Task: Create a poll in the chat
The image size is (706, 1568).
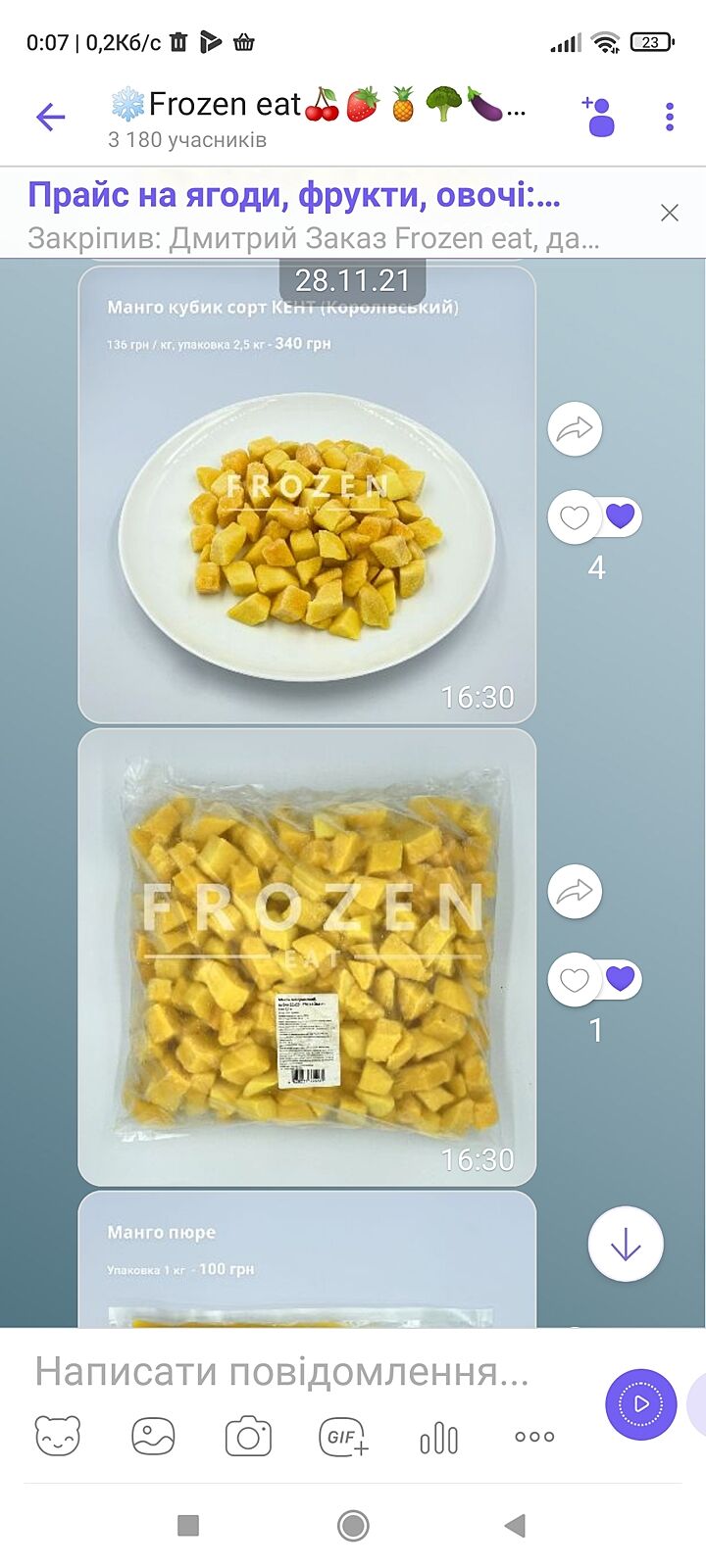Action: 438,1437
